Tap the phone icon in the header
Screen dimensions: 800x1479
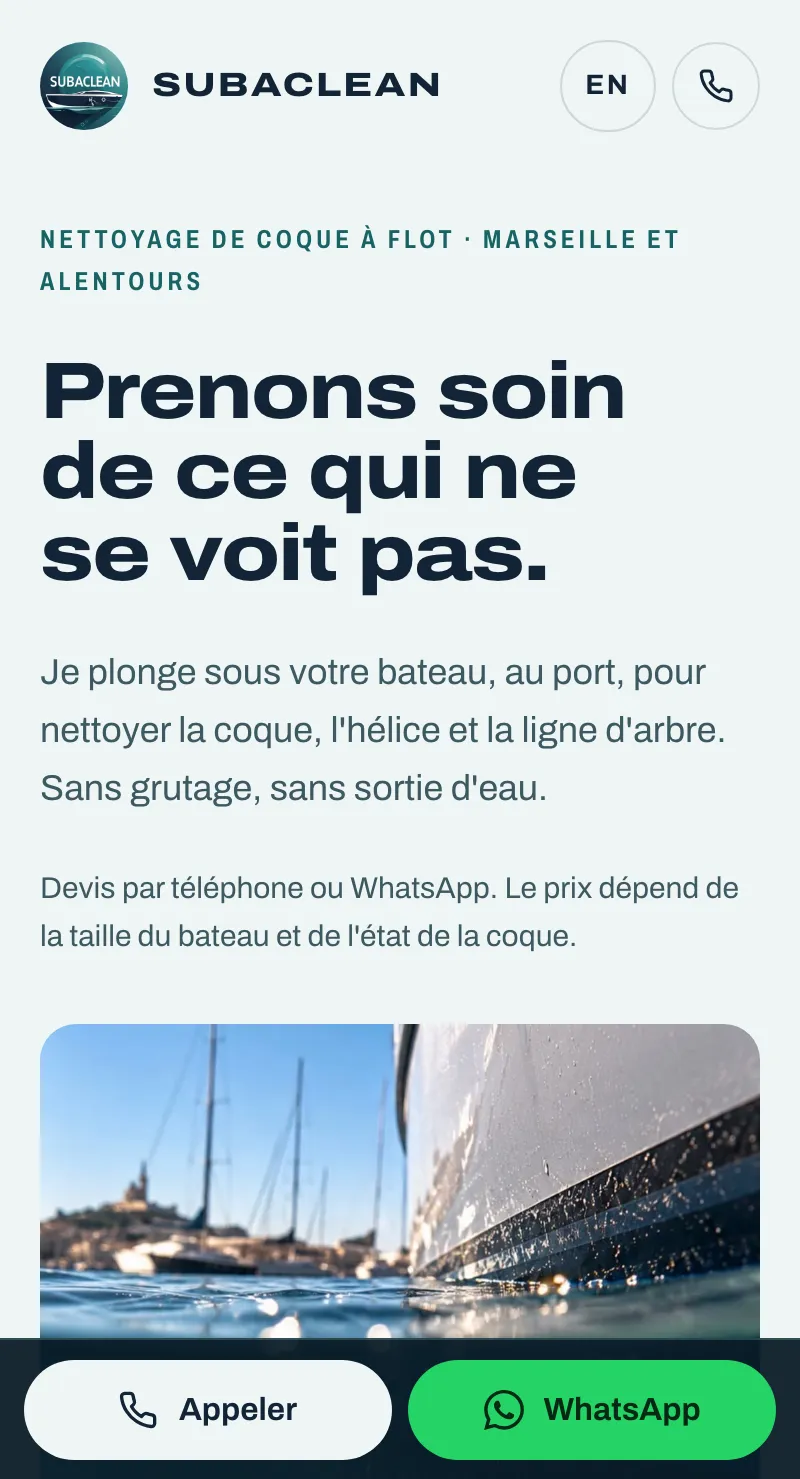pyautogui.click(x=716, y=86)
